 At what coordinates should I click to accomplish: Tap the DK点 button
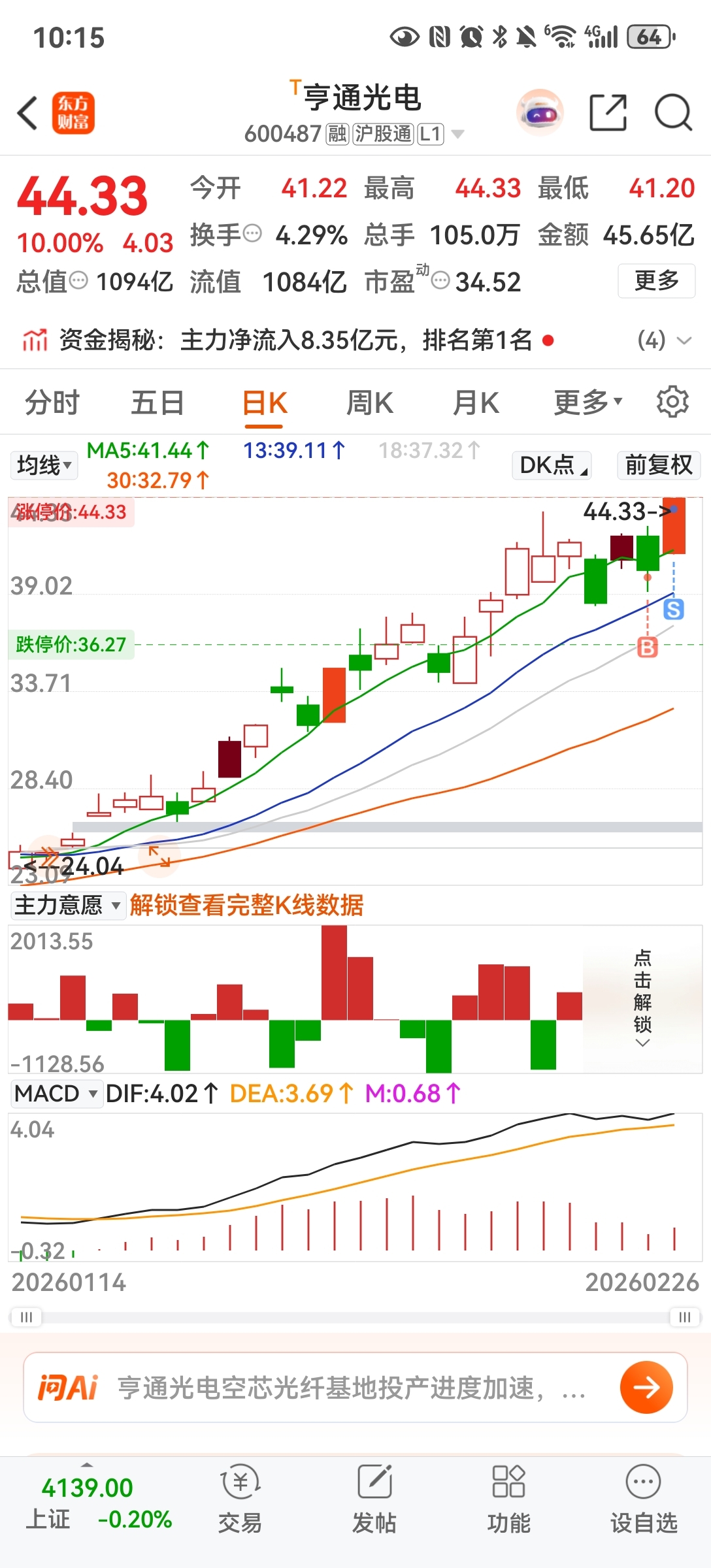tap(552, 465)
